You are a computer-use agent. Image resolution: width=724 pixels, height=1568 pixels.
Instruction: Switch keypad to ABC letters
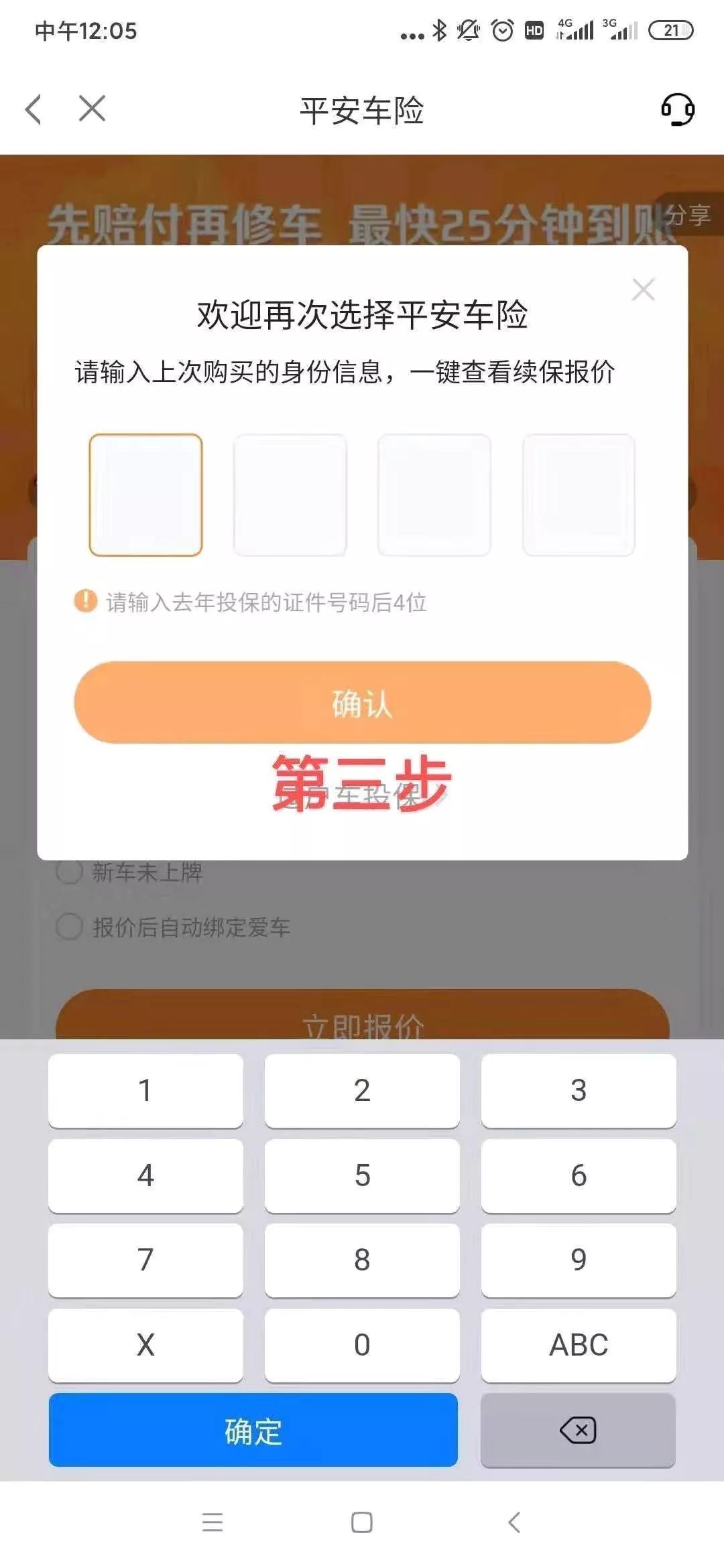(578, 1345)
